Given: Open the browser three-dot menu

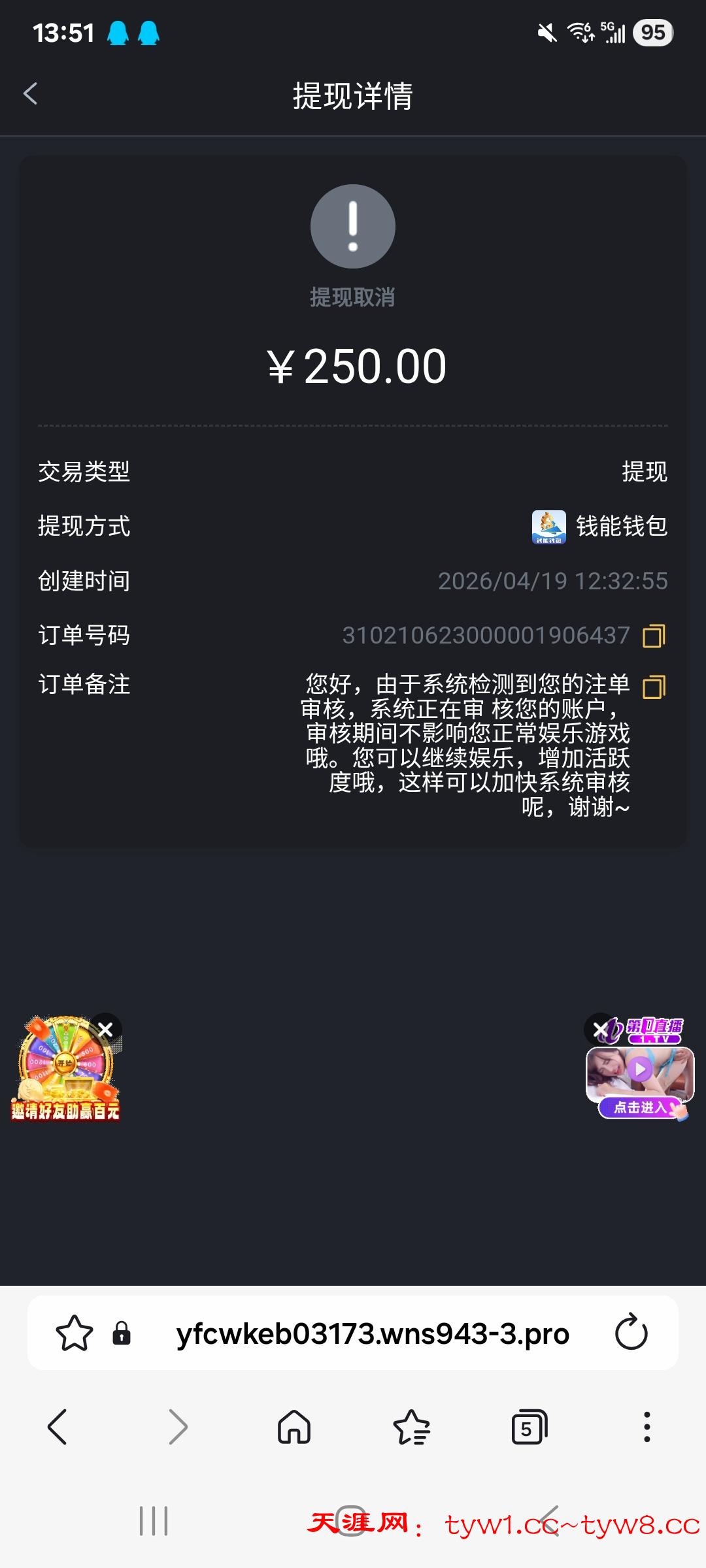Looking at the screenshot, I should point(647,1427).
